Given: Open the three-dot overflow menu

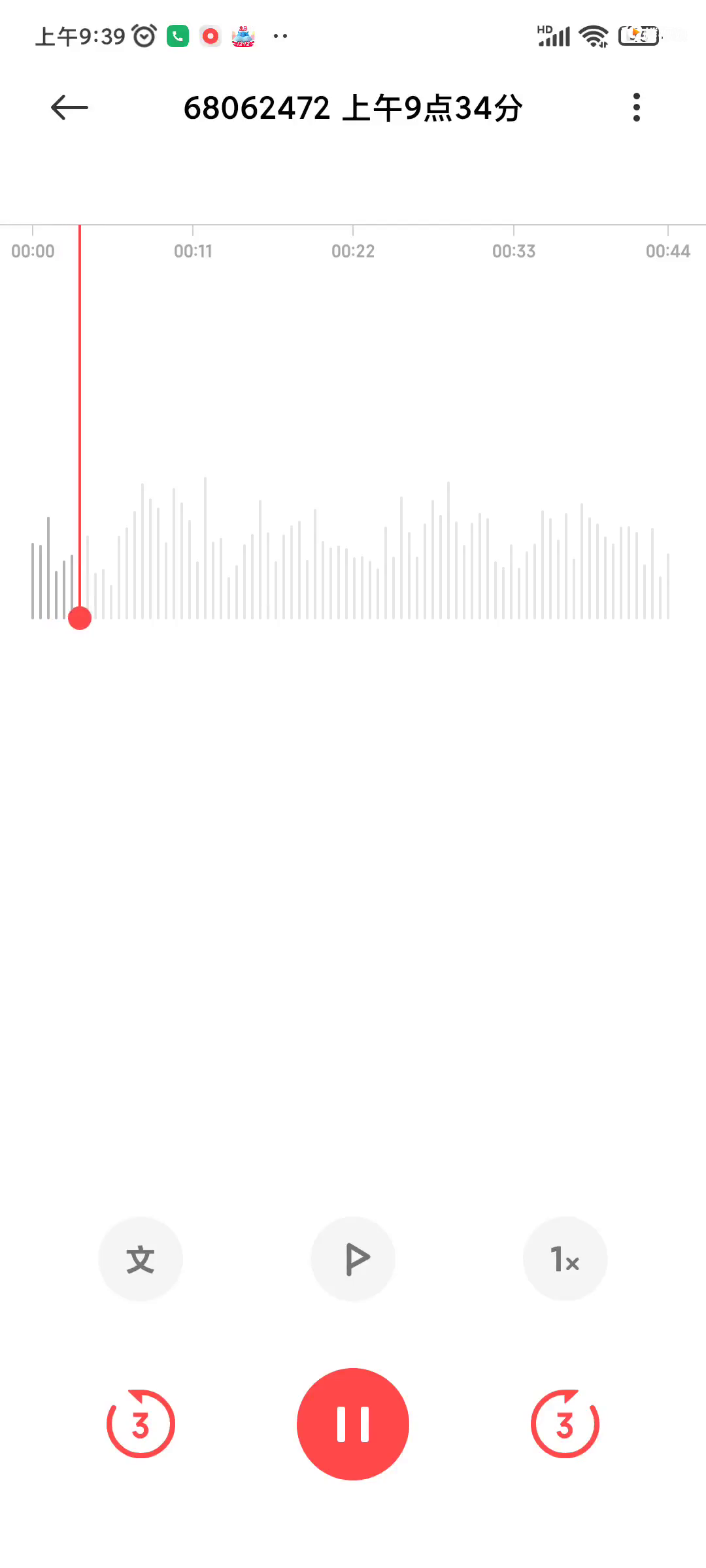Looking at the screenshot, I should 636,108.
